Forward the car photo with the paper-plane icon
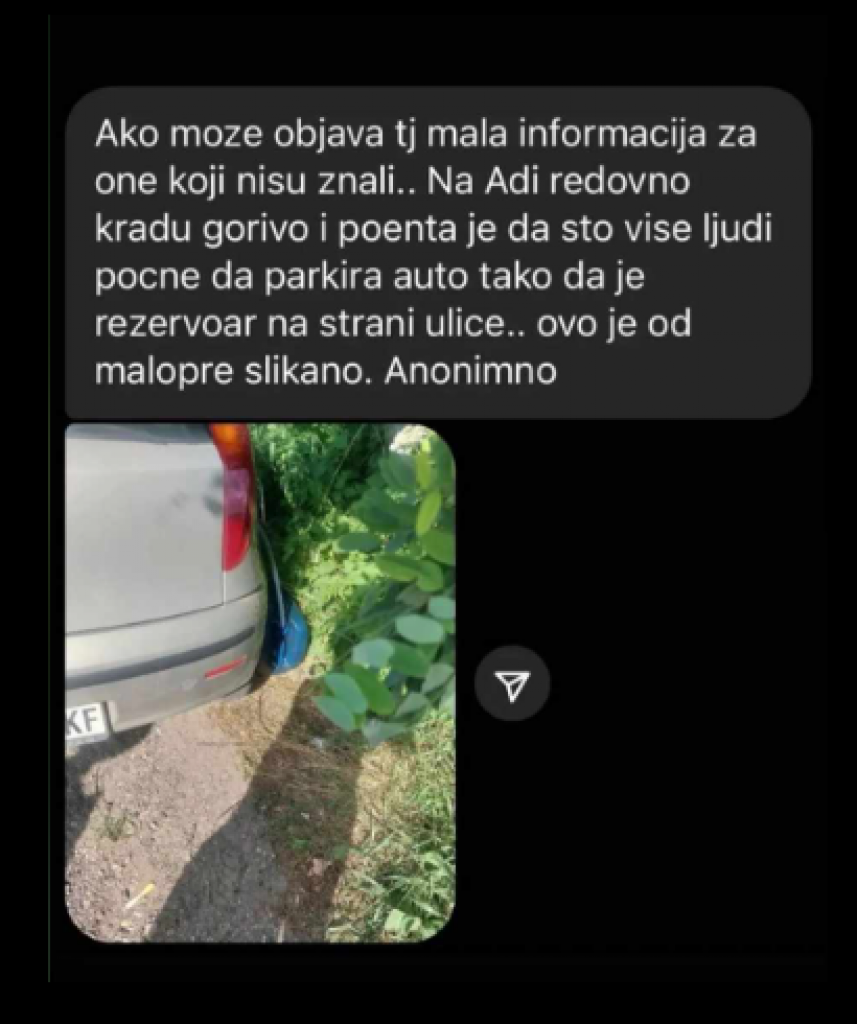The height and width of the screenshot is (1024, 857). 512,684
